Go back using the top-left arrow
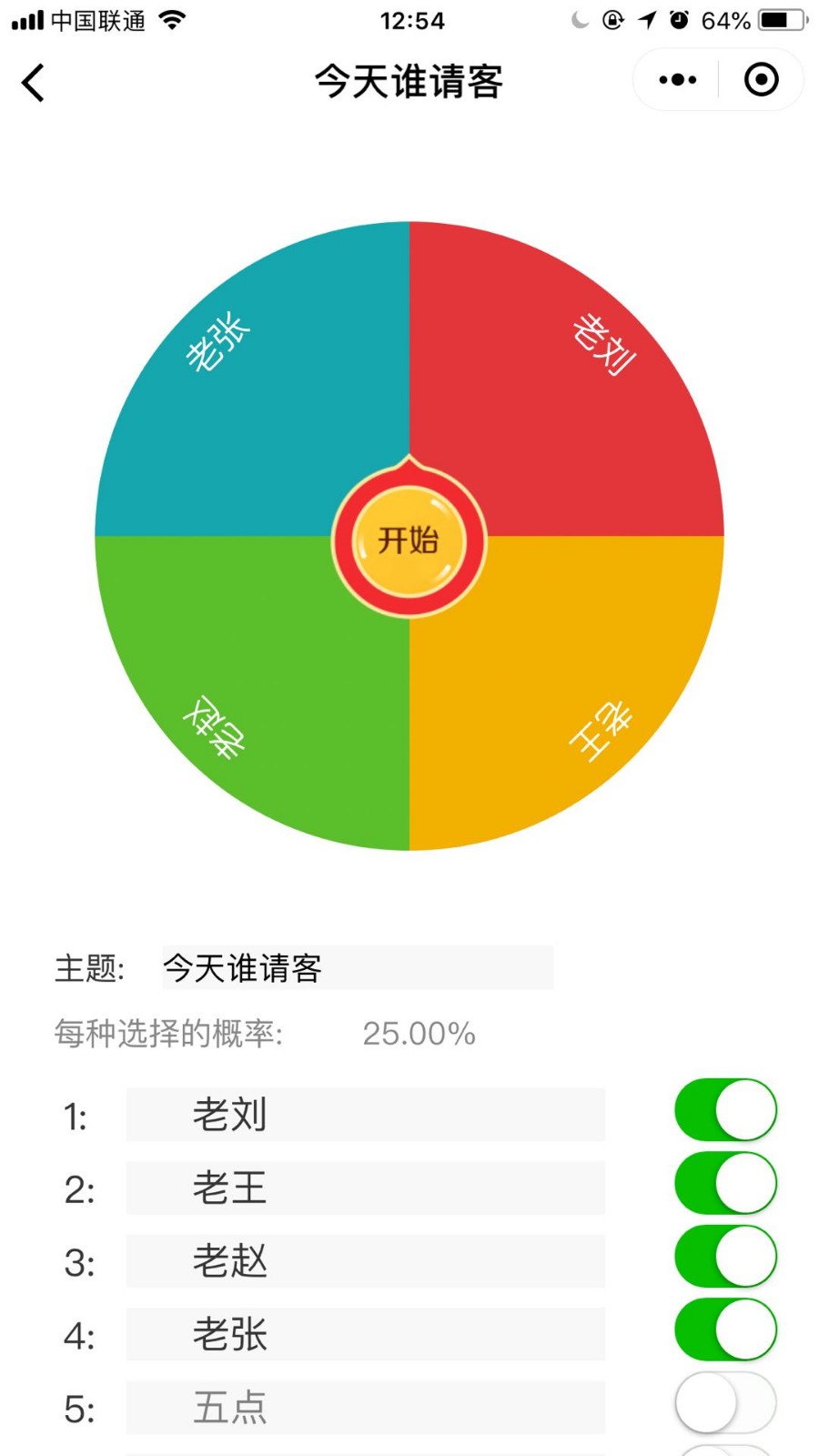This screenshot has width=819, height=1456. [x=33, y=83]
